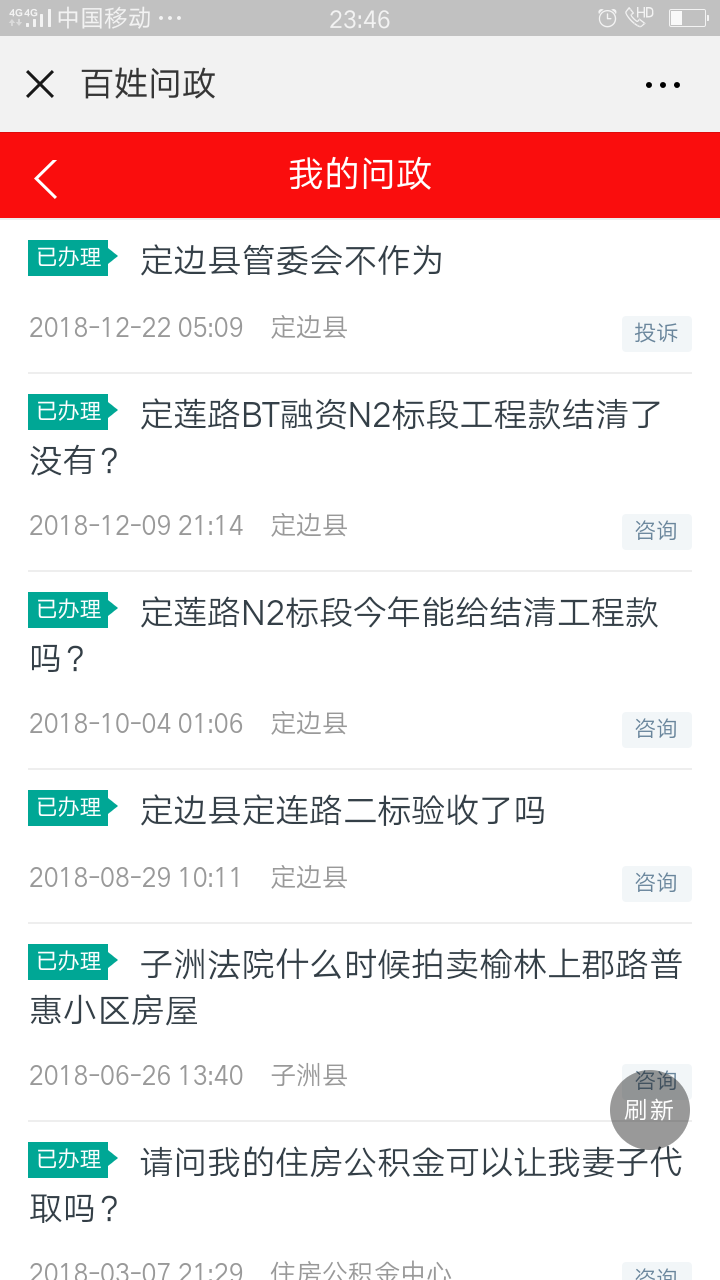
Task: Open the post 定边县管委会不作为
Action: [x=291, y=261]
